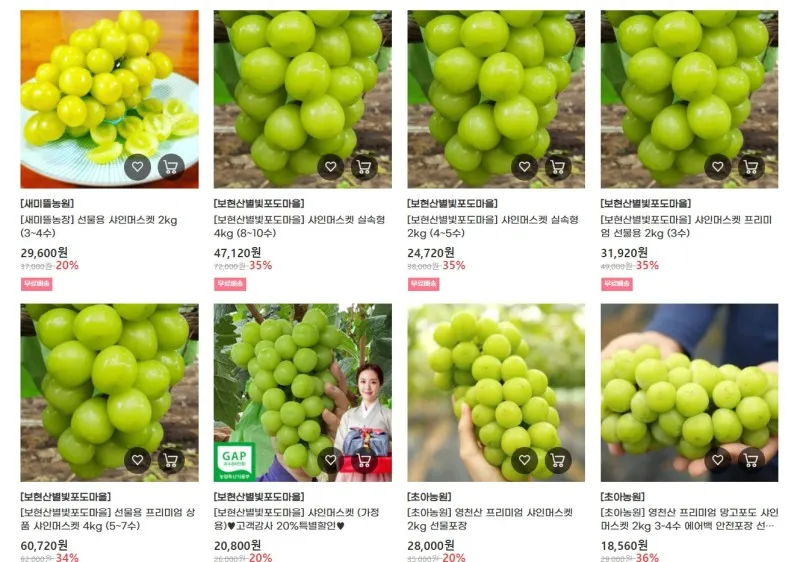Add 선물용 프리미엄 상품 4kg to cart
This screenshot has width=800, height=562.
pos(171,460)
